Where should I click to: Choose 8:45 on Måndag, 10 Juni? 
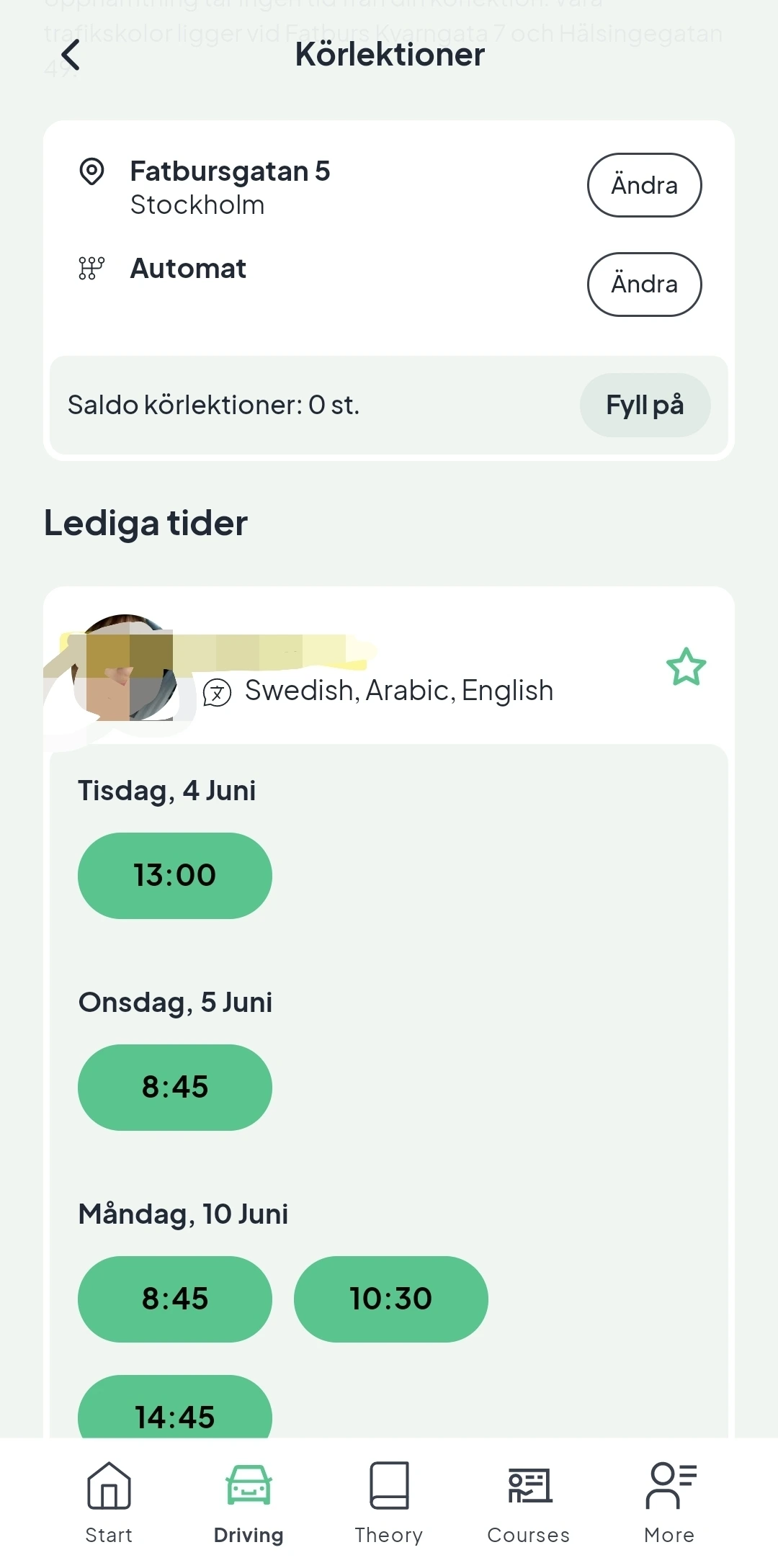click(175, 1299)
